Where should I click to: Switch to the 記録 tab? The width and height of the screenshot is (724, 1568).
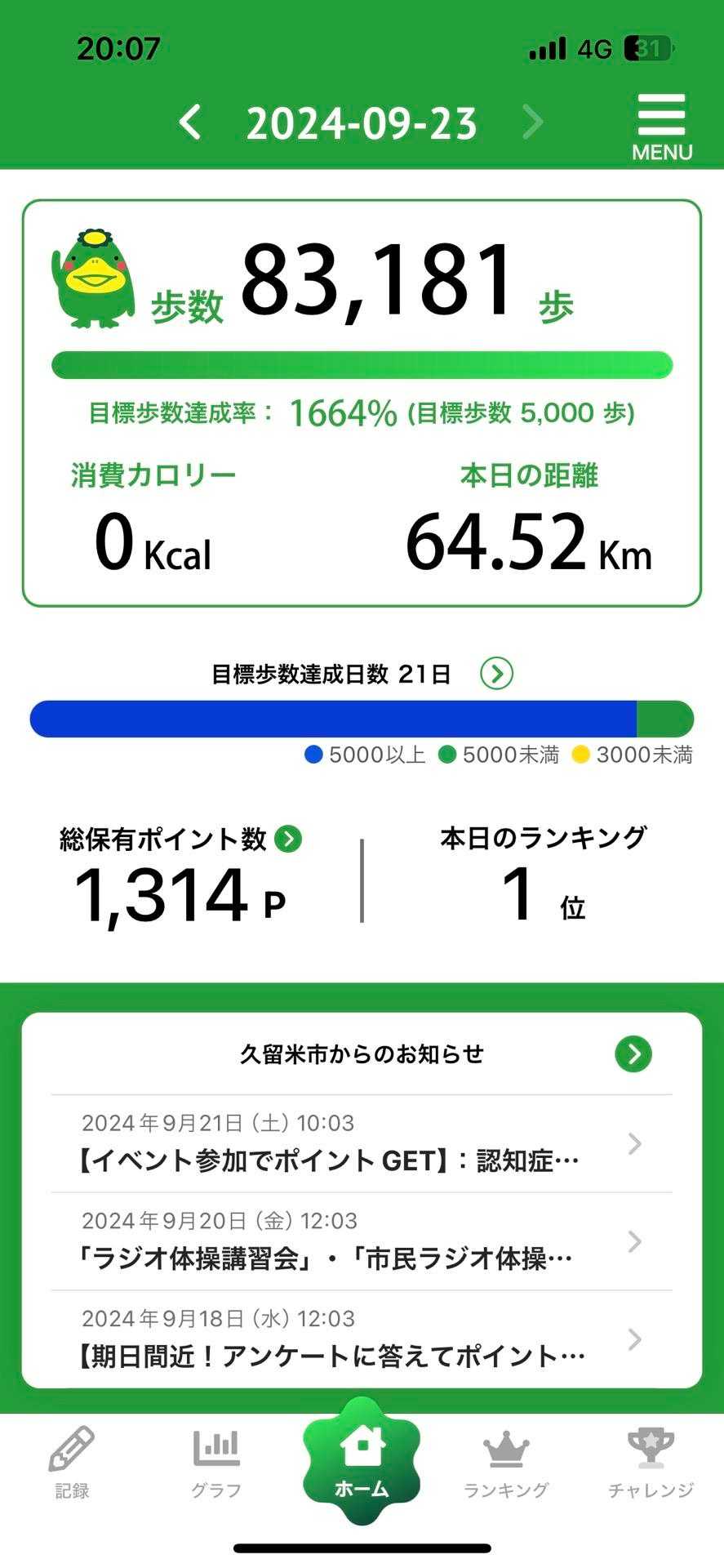click(x=72, y=1464)
